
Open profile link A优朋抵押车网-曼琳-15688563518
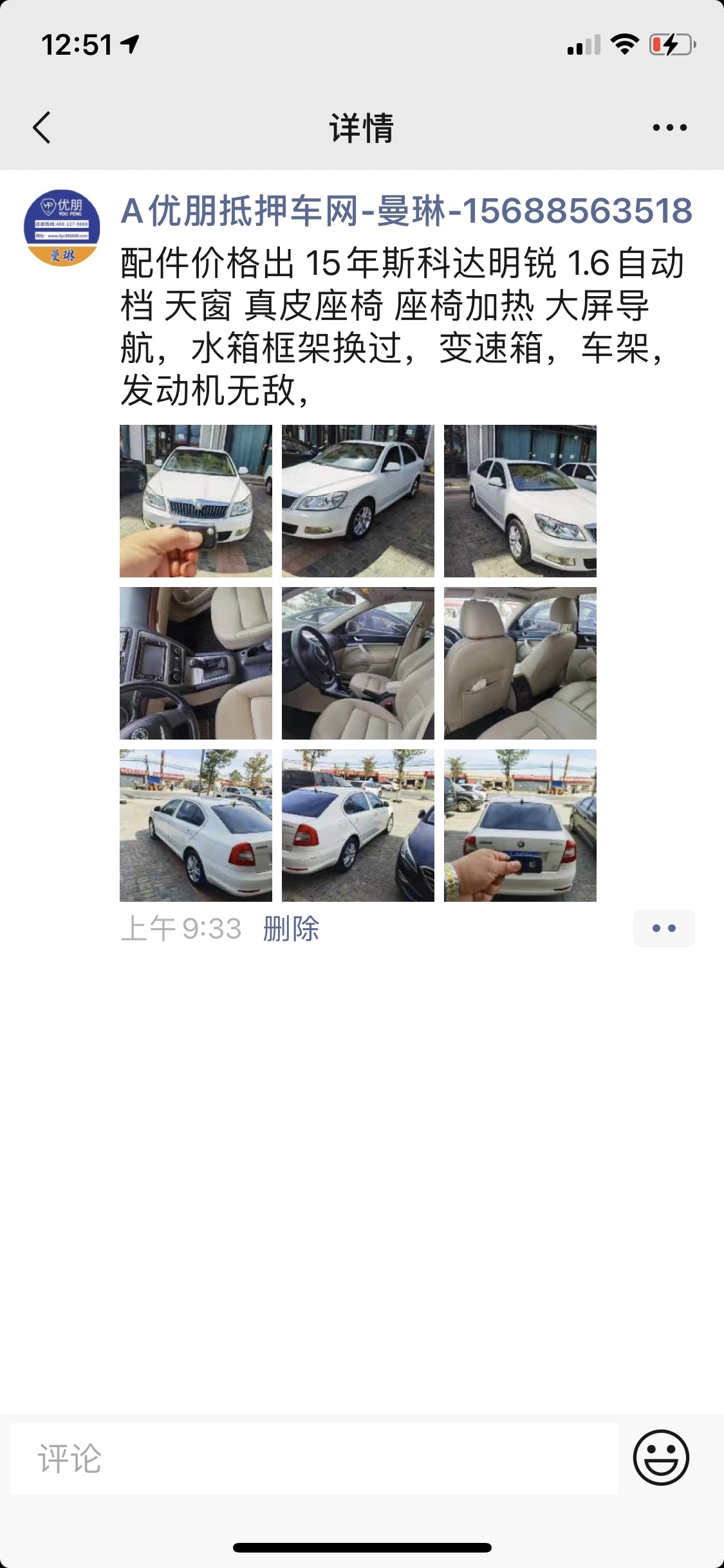(406, 211)
